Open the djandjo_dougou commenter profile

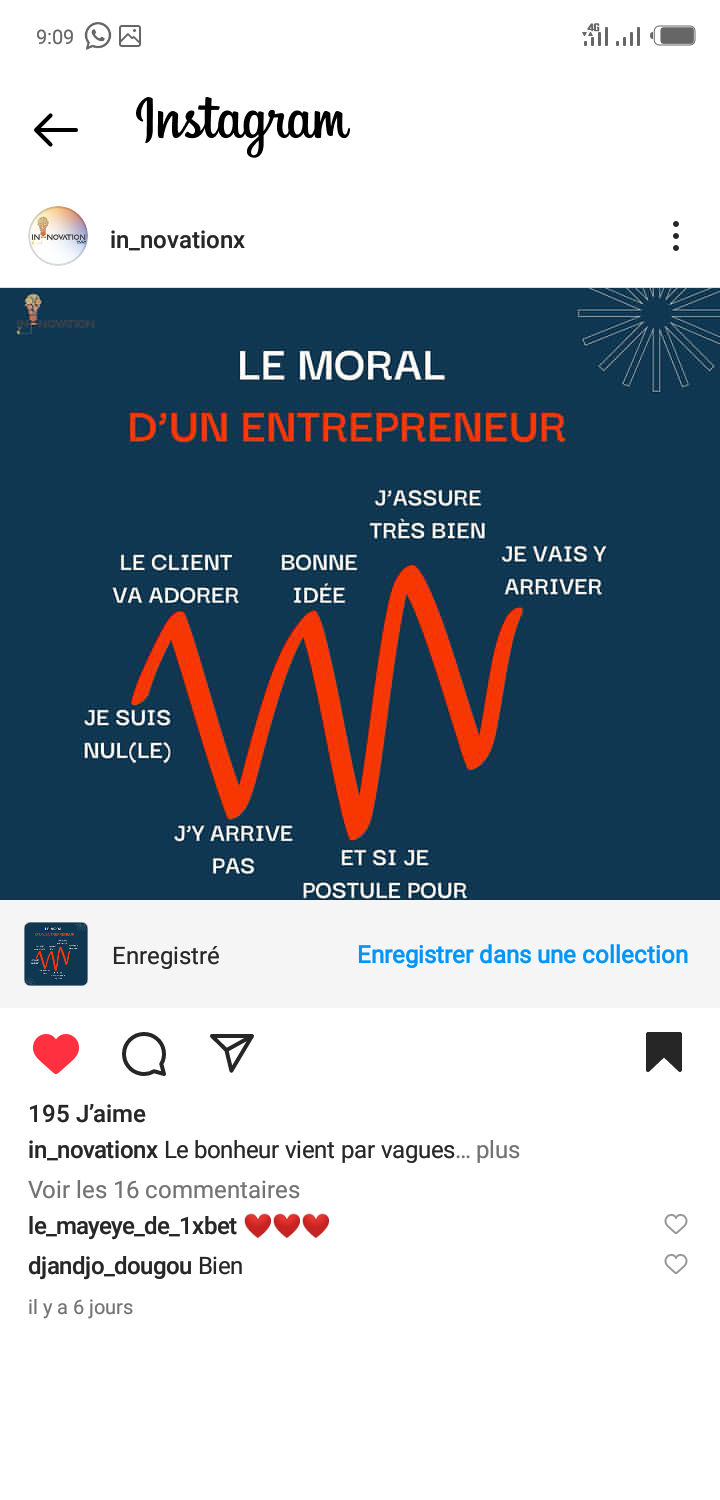(x=110, y=1266)
